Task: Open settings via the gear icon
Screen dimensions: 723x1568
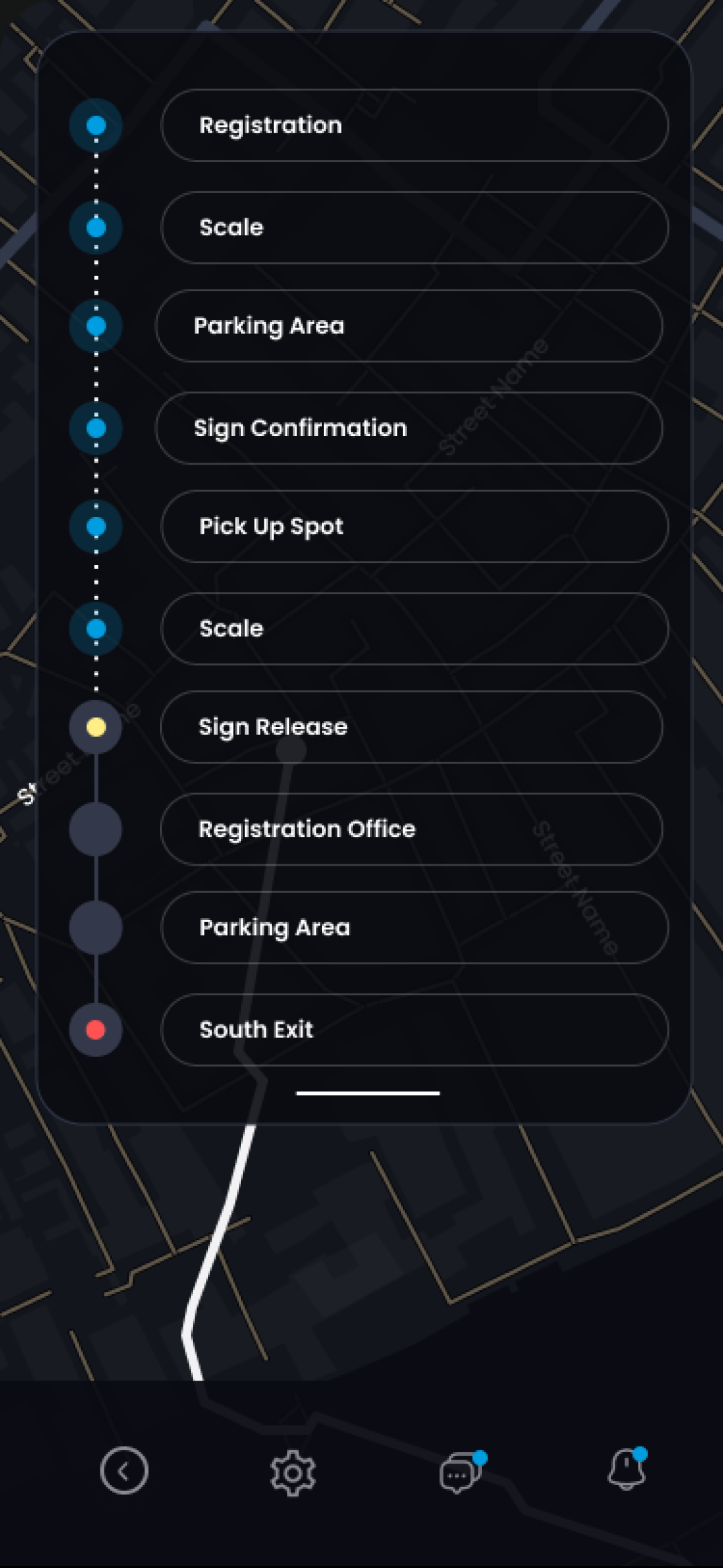Action: pos(293,1473)
